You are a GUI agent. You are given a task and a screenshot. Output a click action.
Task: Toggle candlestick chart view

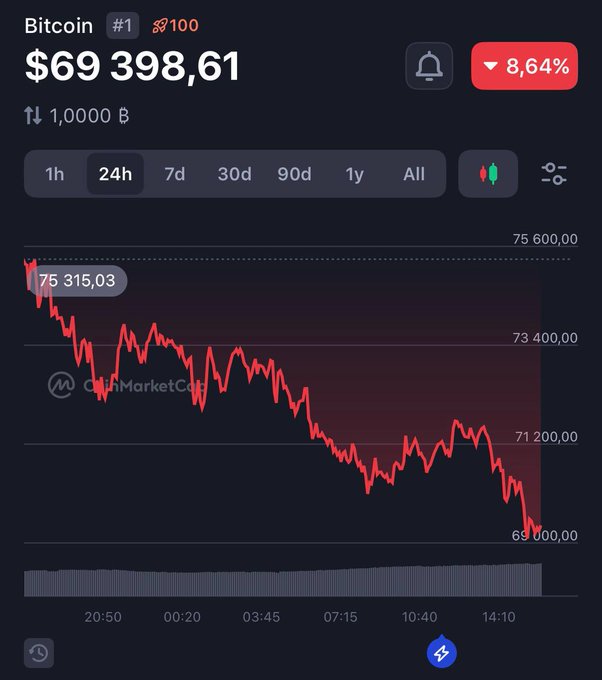(x=488, y=174)
